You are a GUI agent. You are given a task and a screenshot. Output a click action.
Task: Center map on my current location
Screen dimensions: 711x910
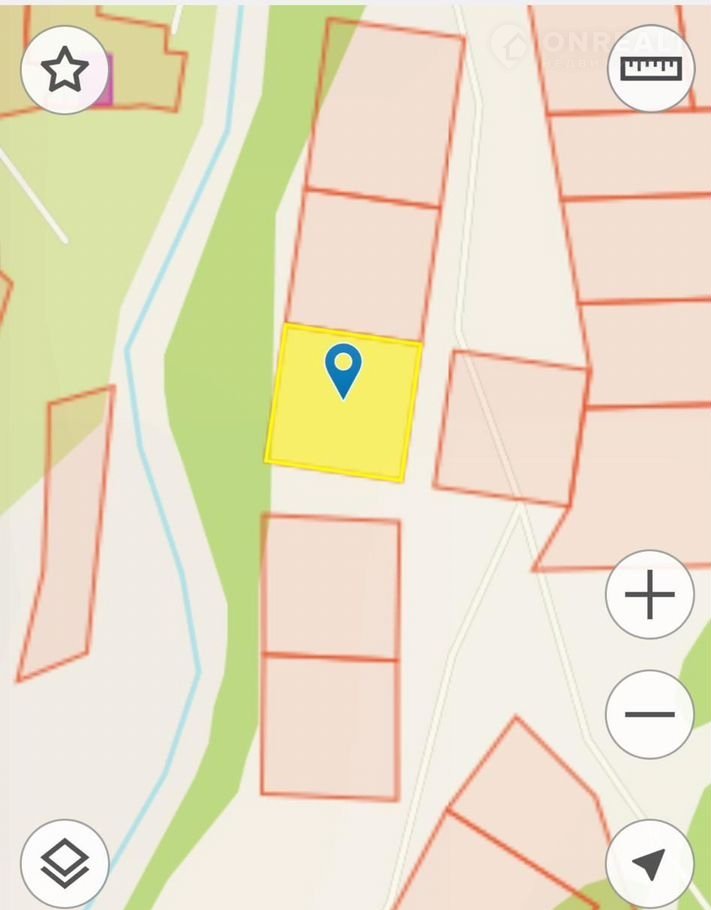click(650, 863)
